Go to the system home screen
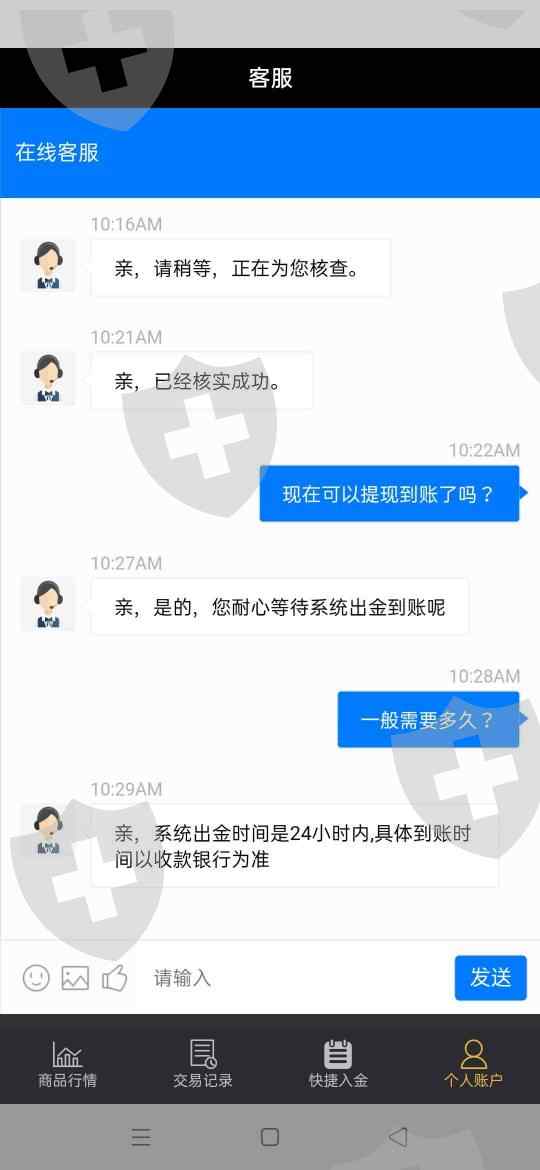 point(270,1136)
